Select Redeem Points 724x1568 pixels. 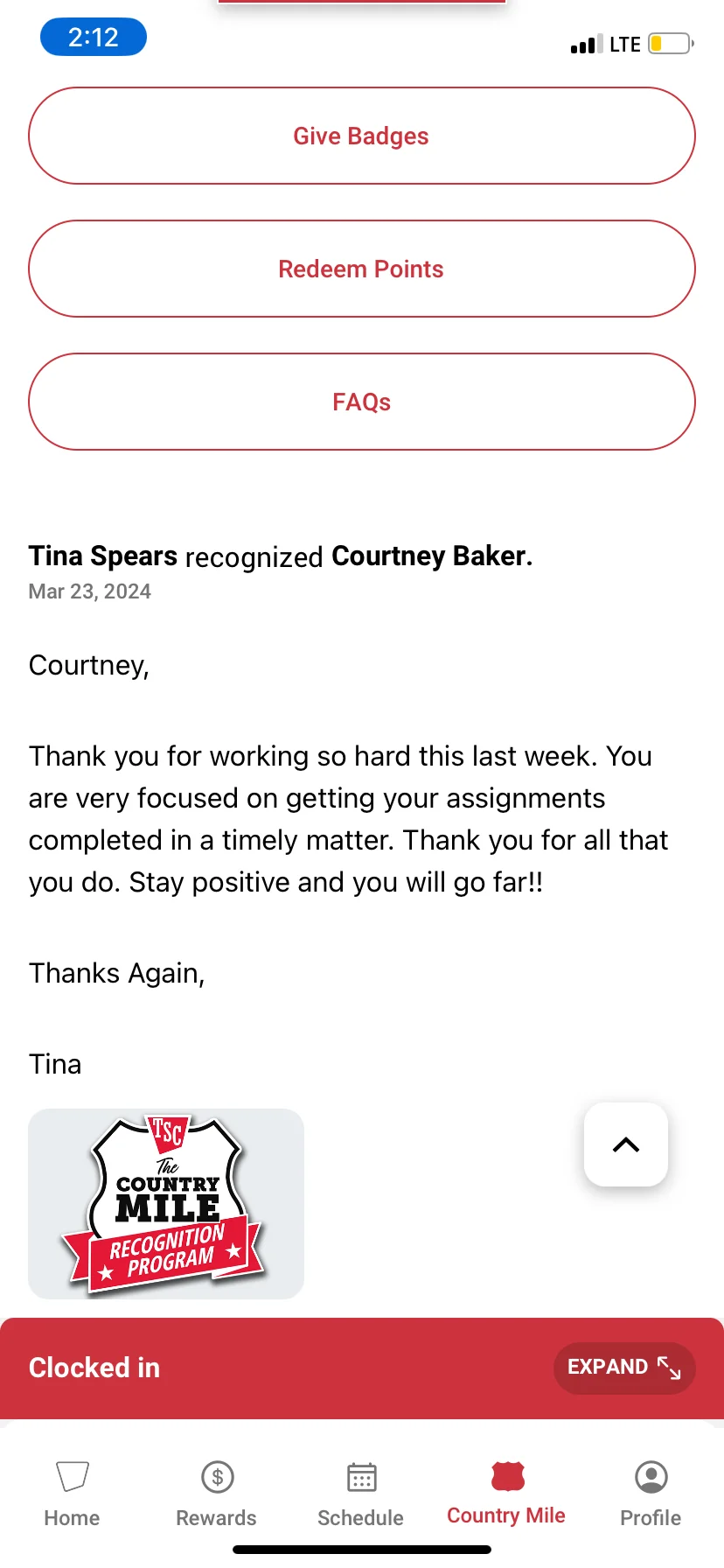pyautogui.click(x=361, y=269)
